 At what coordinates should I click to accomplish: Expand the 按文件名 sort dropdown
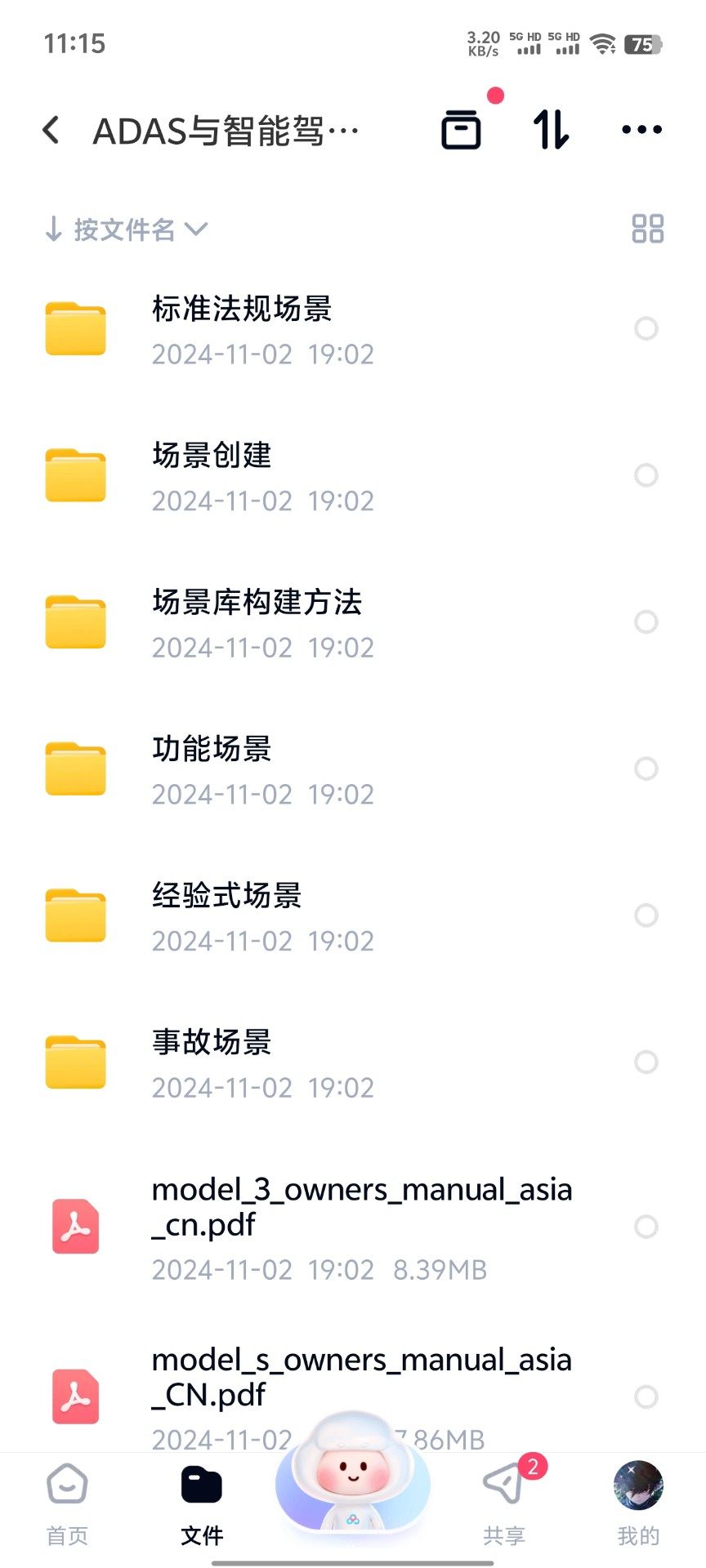(127, 229)
